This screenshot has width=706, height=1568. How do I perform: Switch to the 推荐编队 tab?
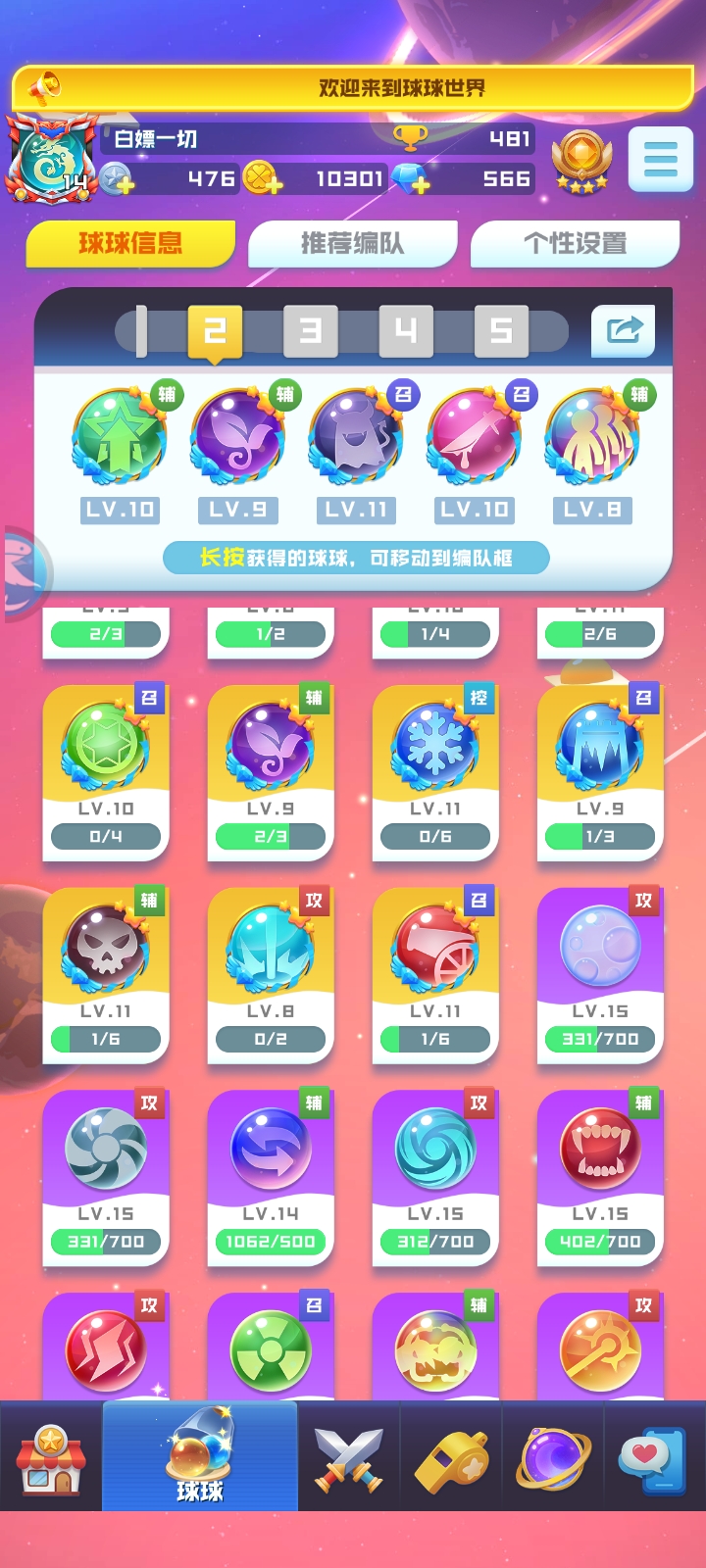pyautogui.click(x=352, y=243)
